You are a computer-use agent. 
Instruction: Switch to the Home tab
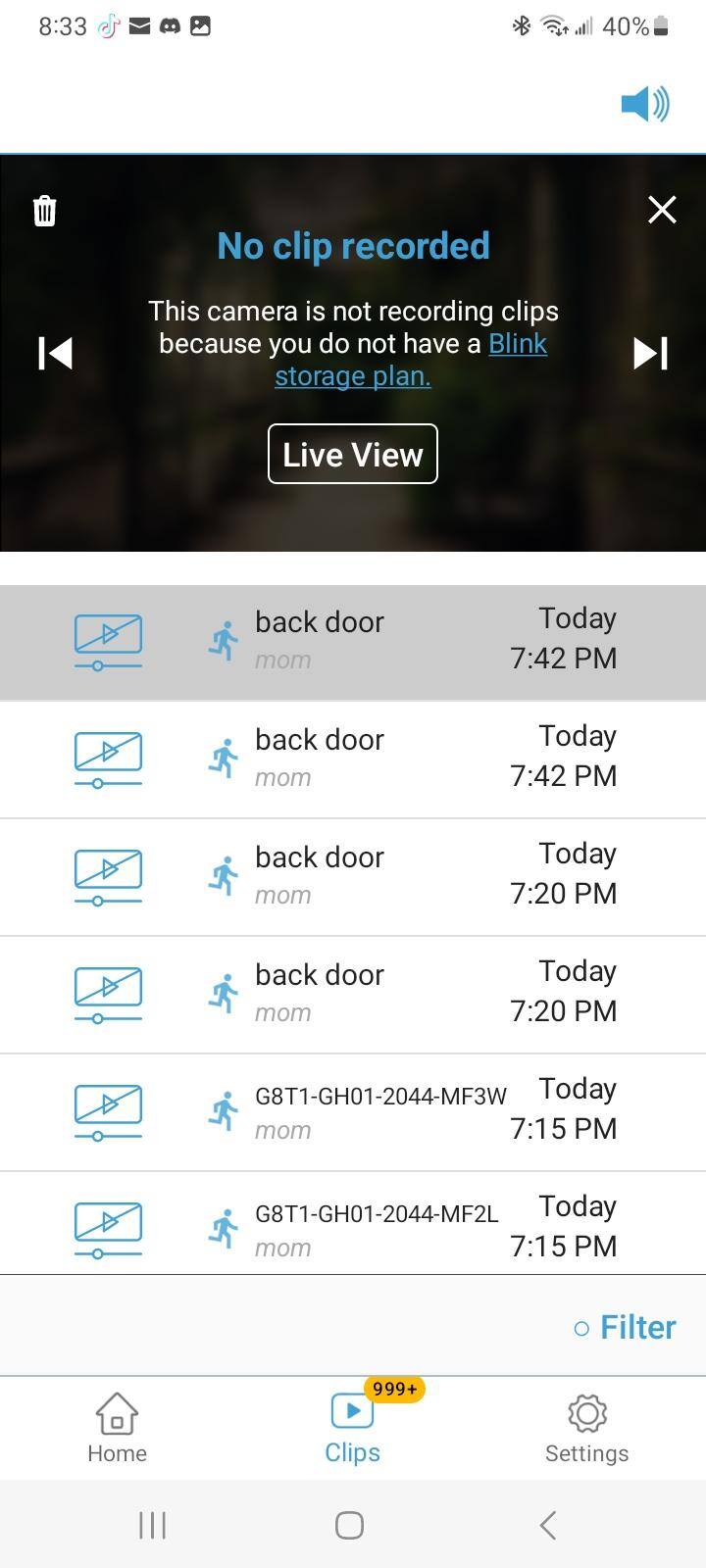tap(117, 1428)
